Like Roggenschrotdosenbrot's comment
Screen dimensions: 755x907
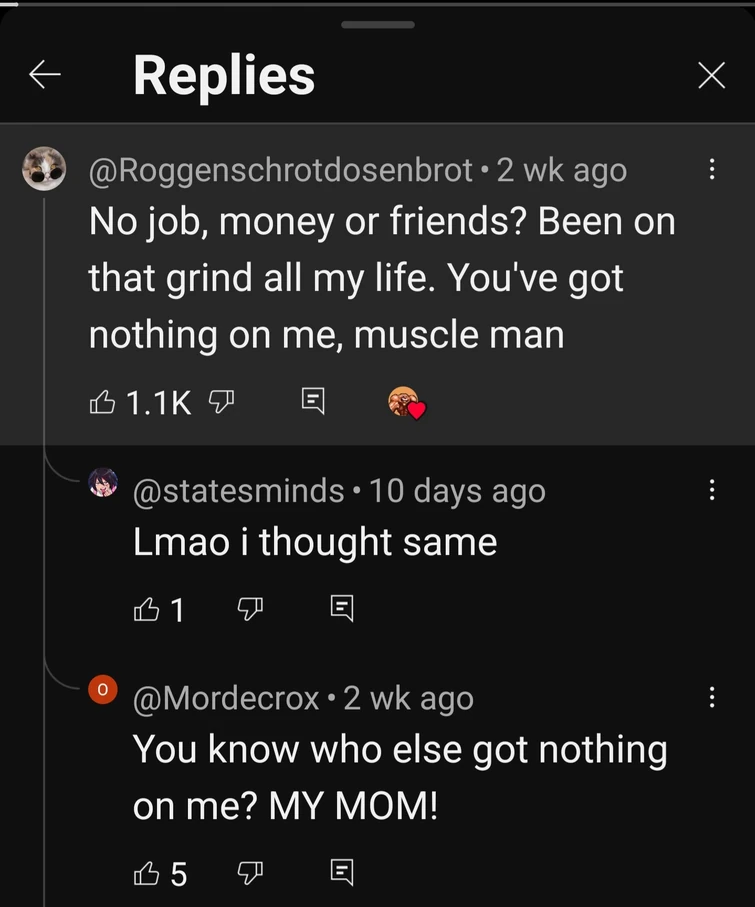pyautogui.click(x=102, y=402)
